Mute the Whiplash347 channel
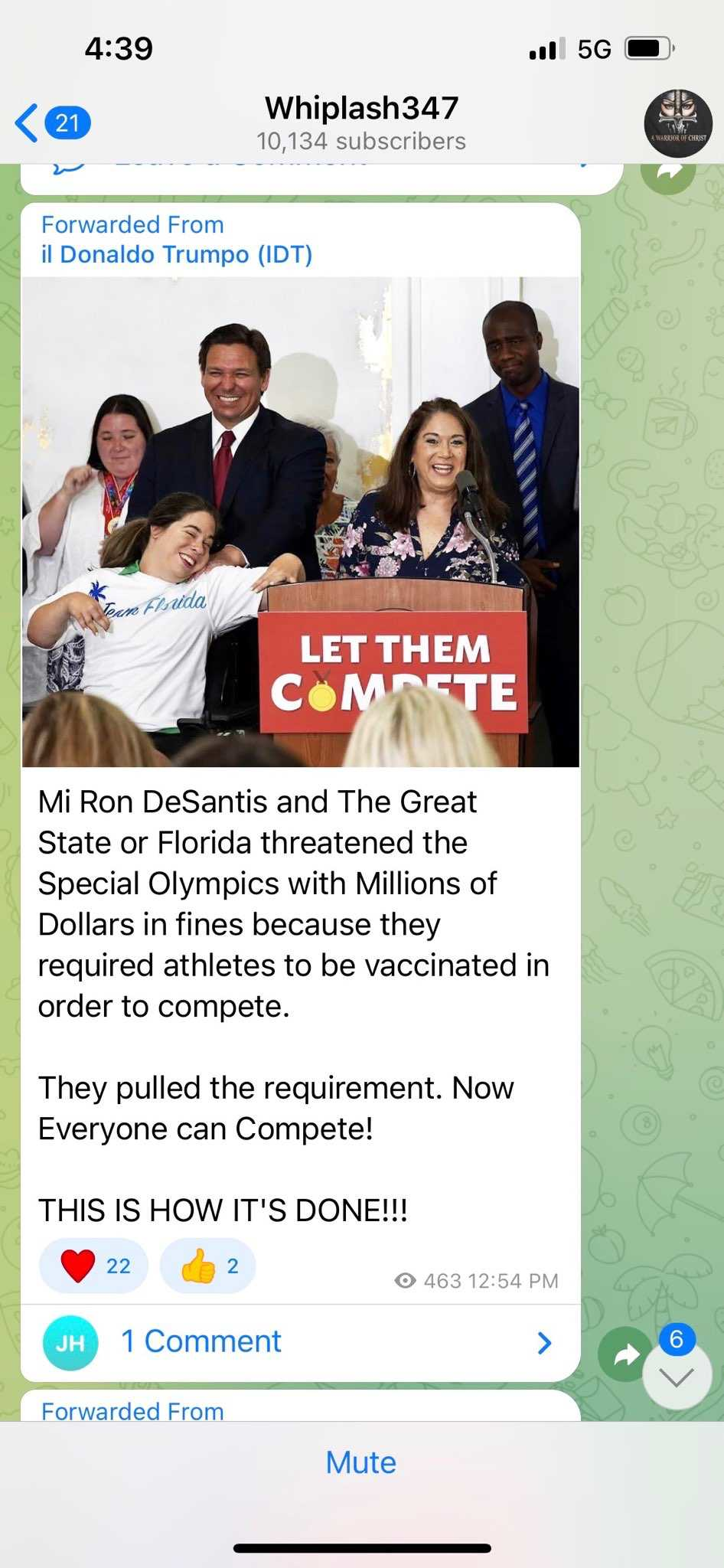Viewport: 724px width, 1568px height. (x=361, y=1462)
